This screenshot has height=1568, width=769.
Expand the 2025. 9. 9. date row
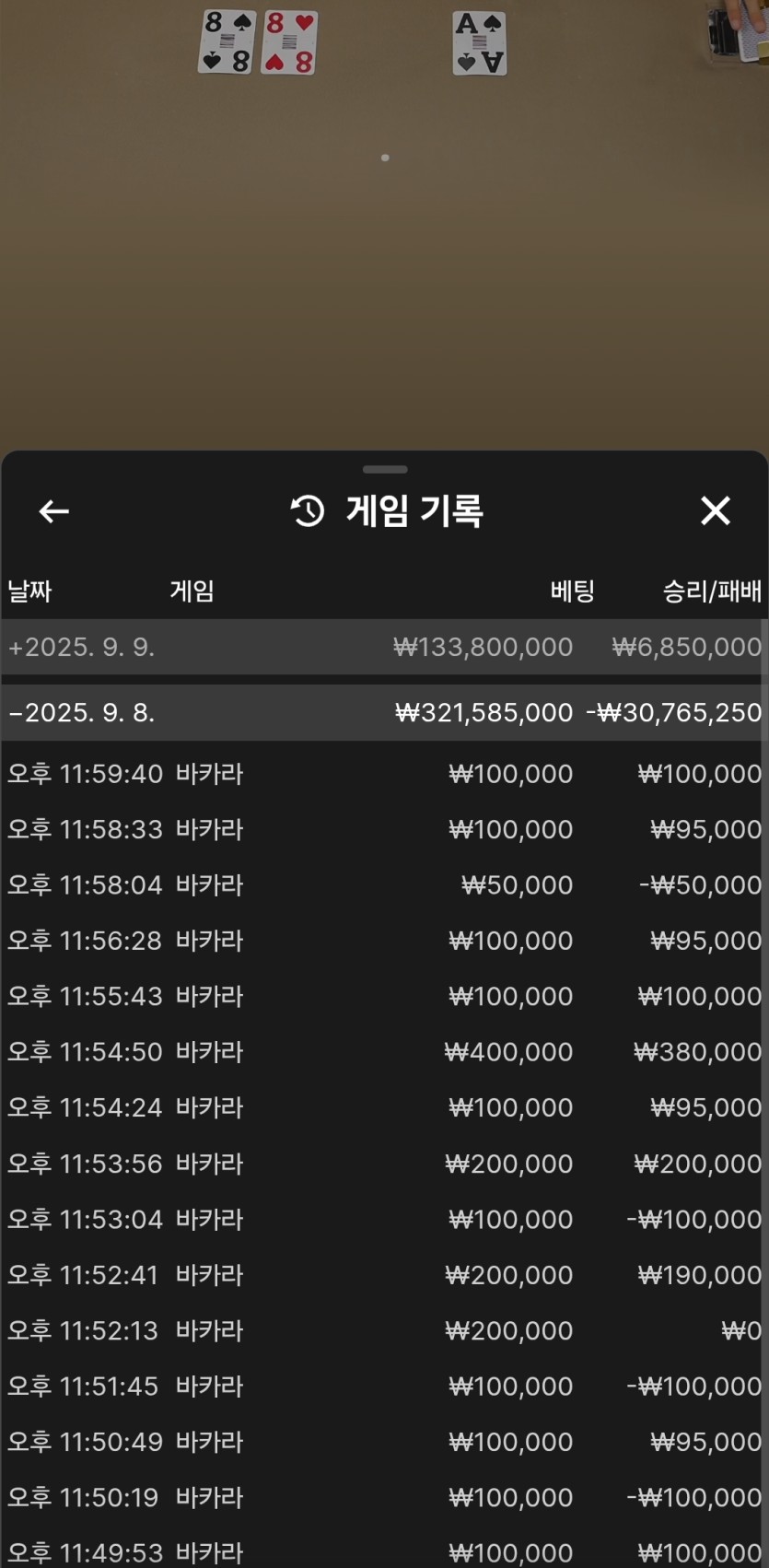click(x=384, y=647)
